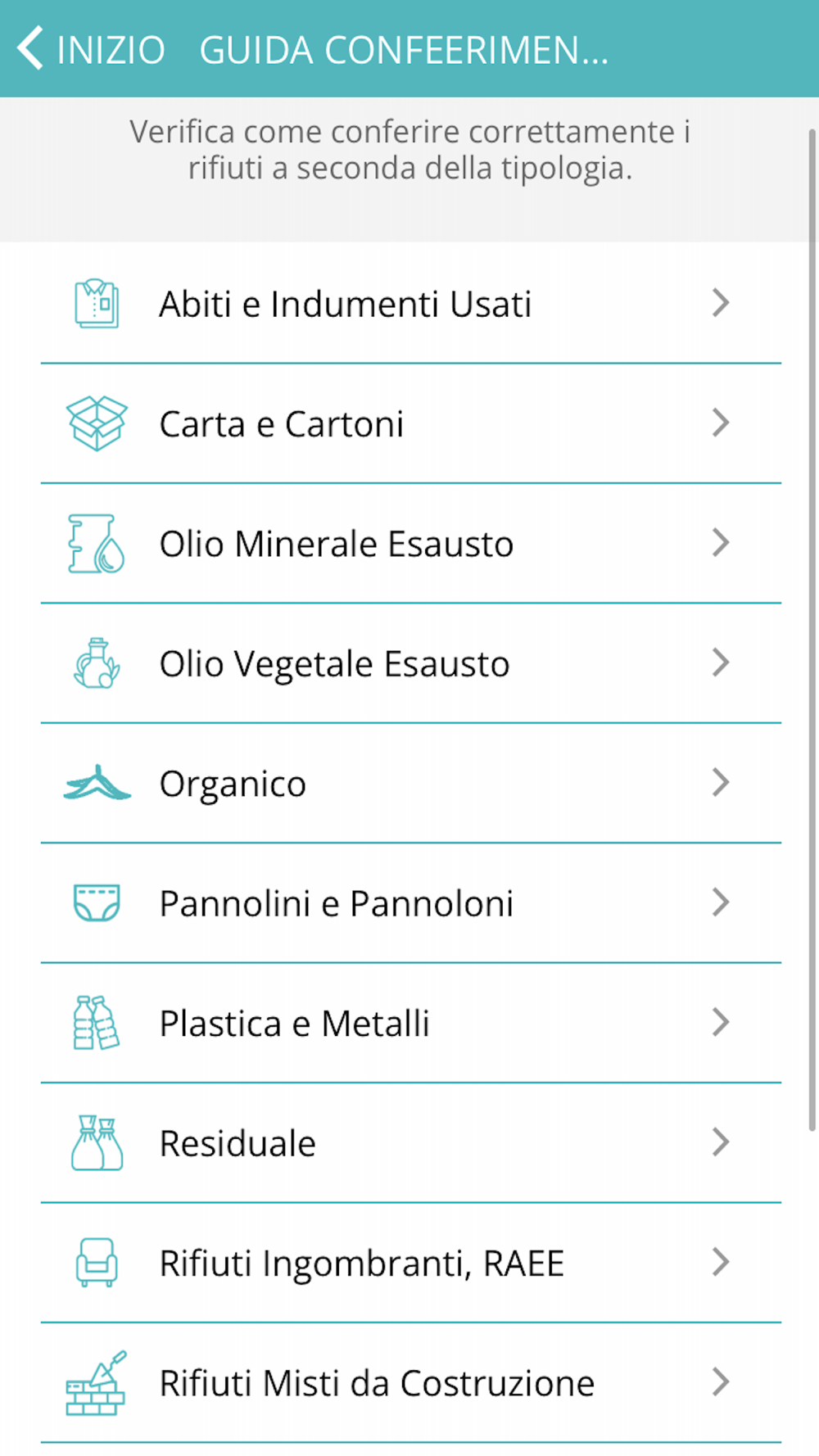Tap the Residuale row
Screen dimensions: 819x1456
[409, 1143]
